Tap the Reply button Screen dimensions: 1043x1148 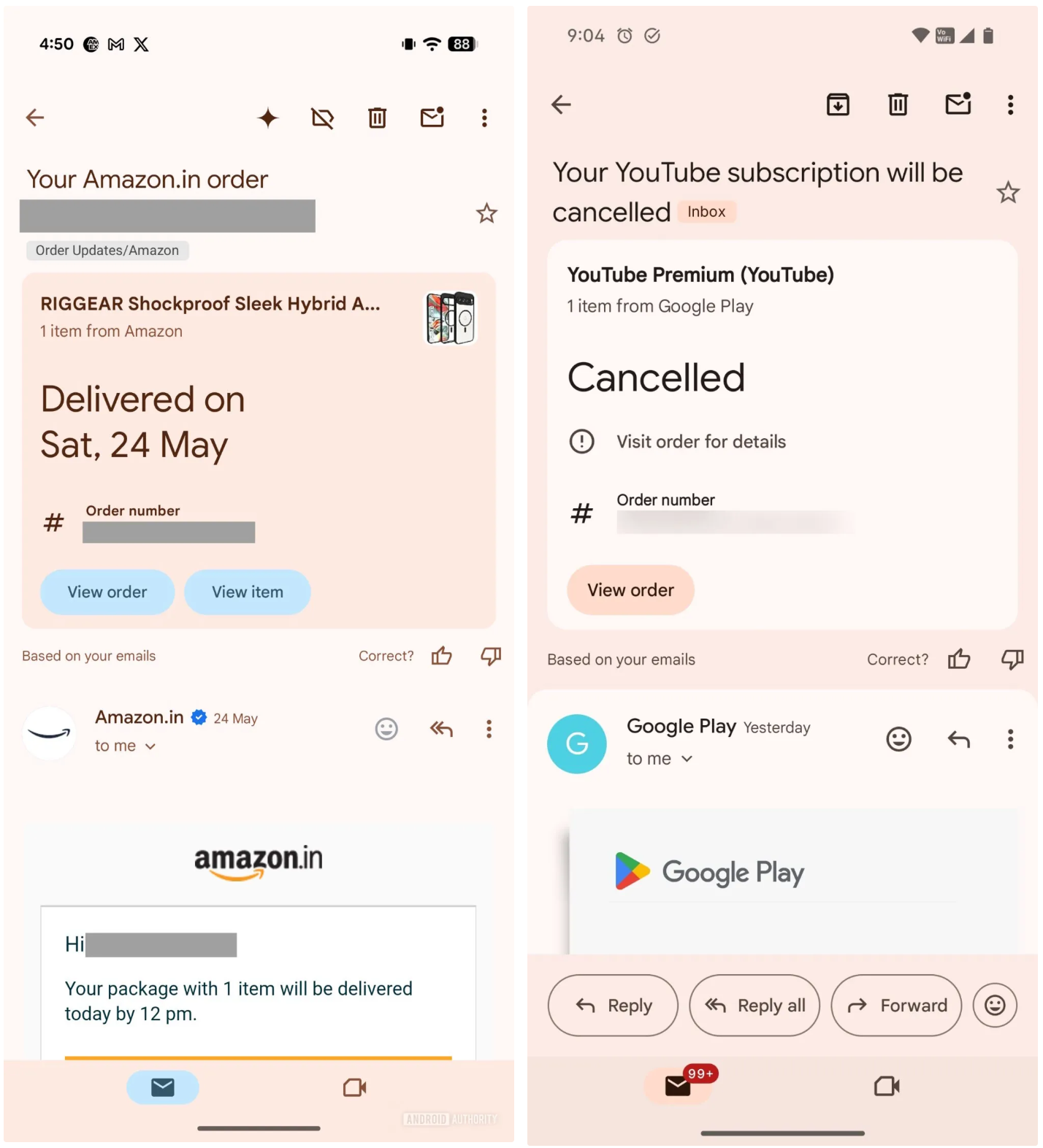(613, 1006)
